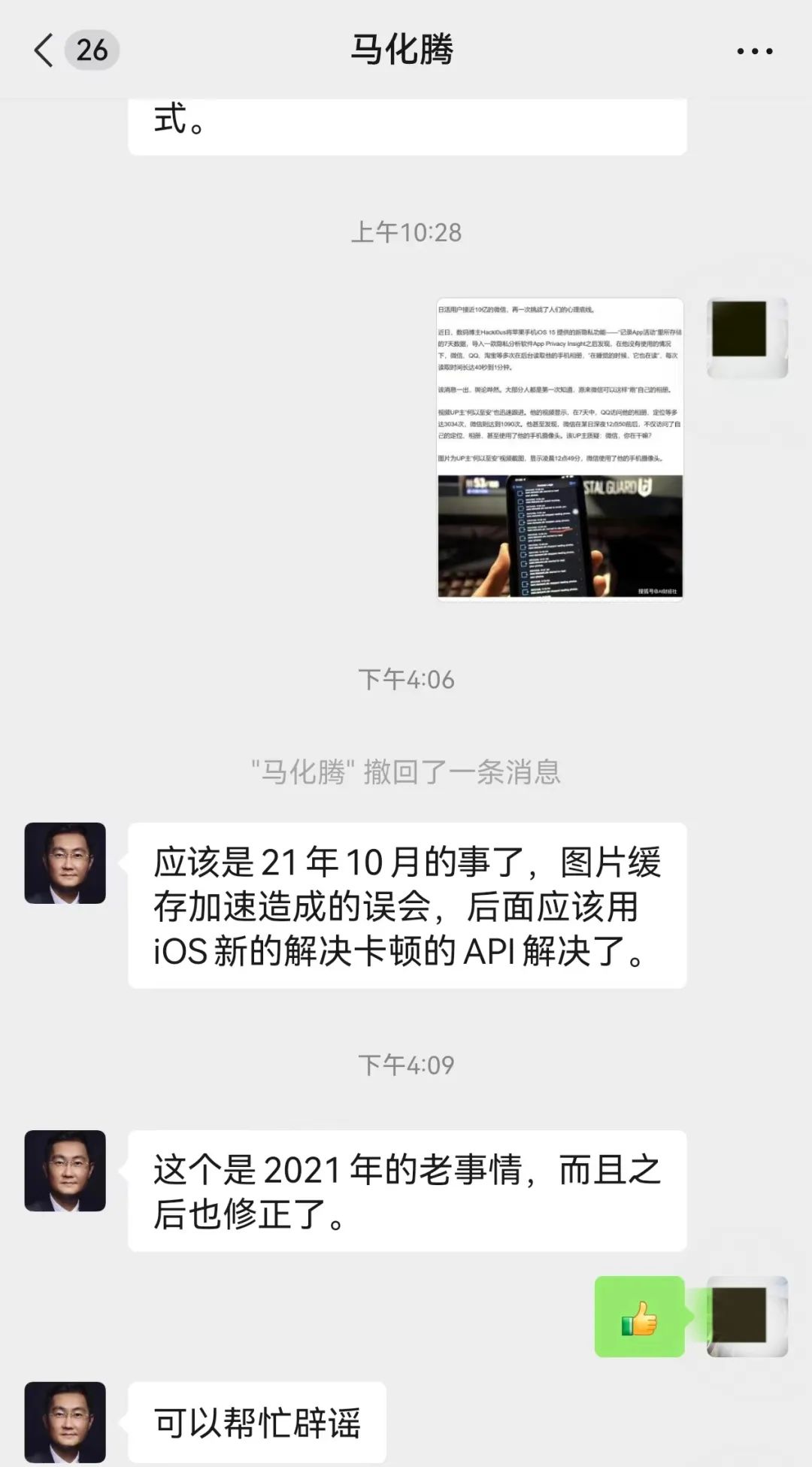Open the three-dot chat info menu
The height and width of the screenshot is (1467, 812).
754,51
